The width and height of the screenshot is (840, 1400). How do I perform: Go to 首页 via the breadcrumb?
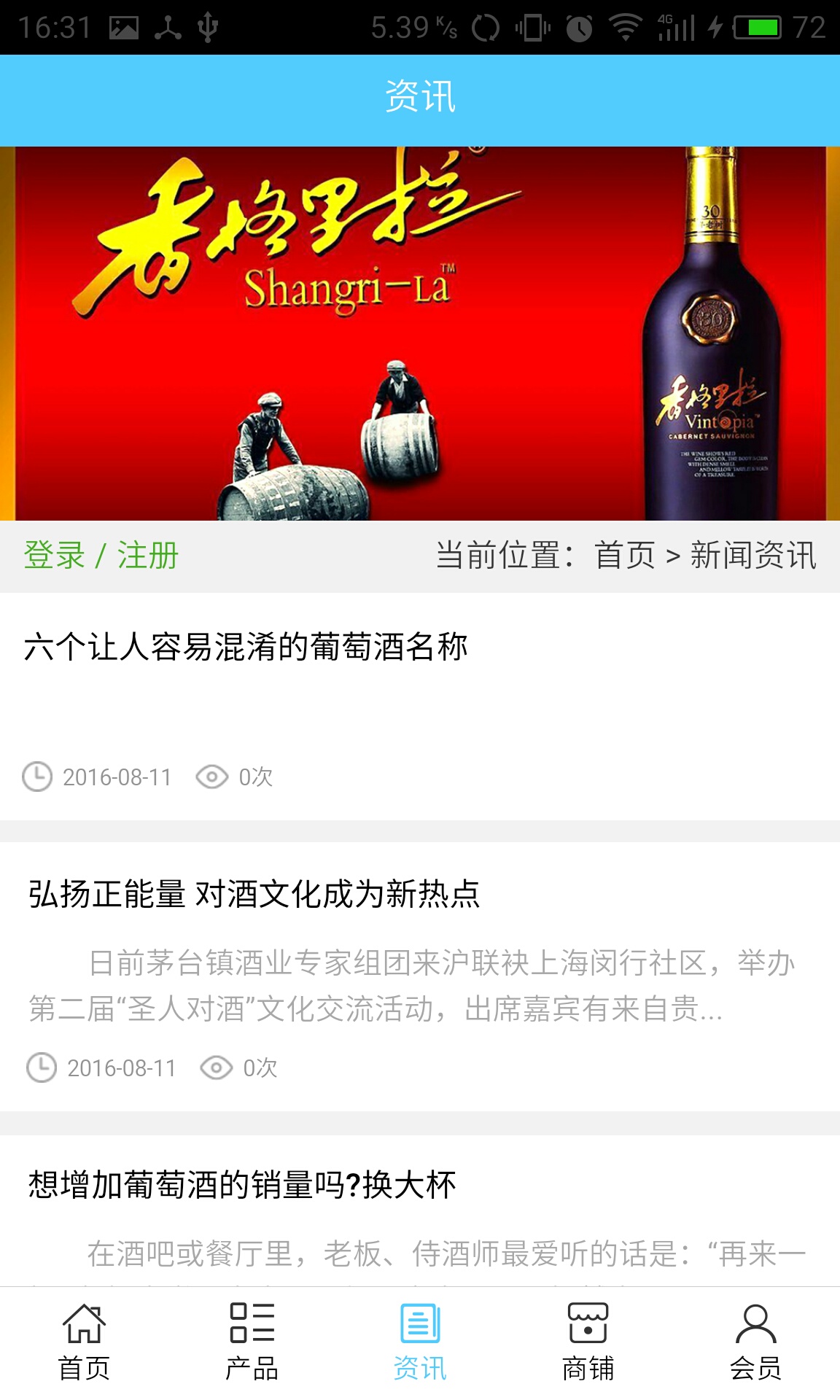(625, 556)
